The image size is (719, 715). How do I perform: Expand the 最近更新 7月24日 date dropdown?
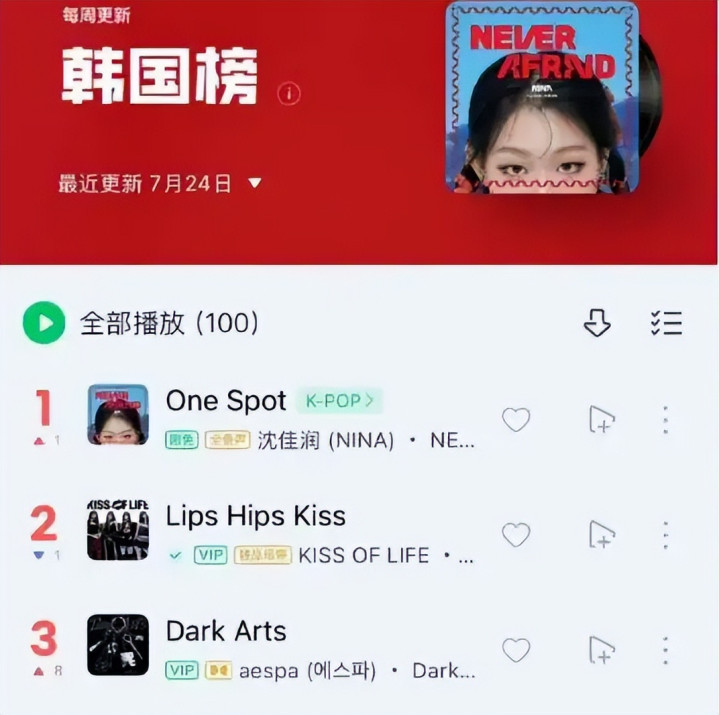(x=255, y=183)
